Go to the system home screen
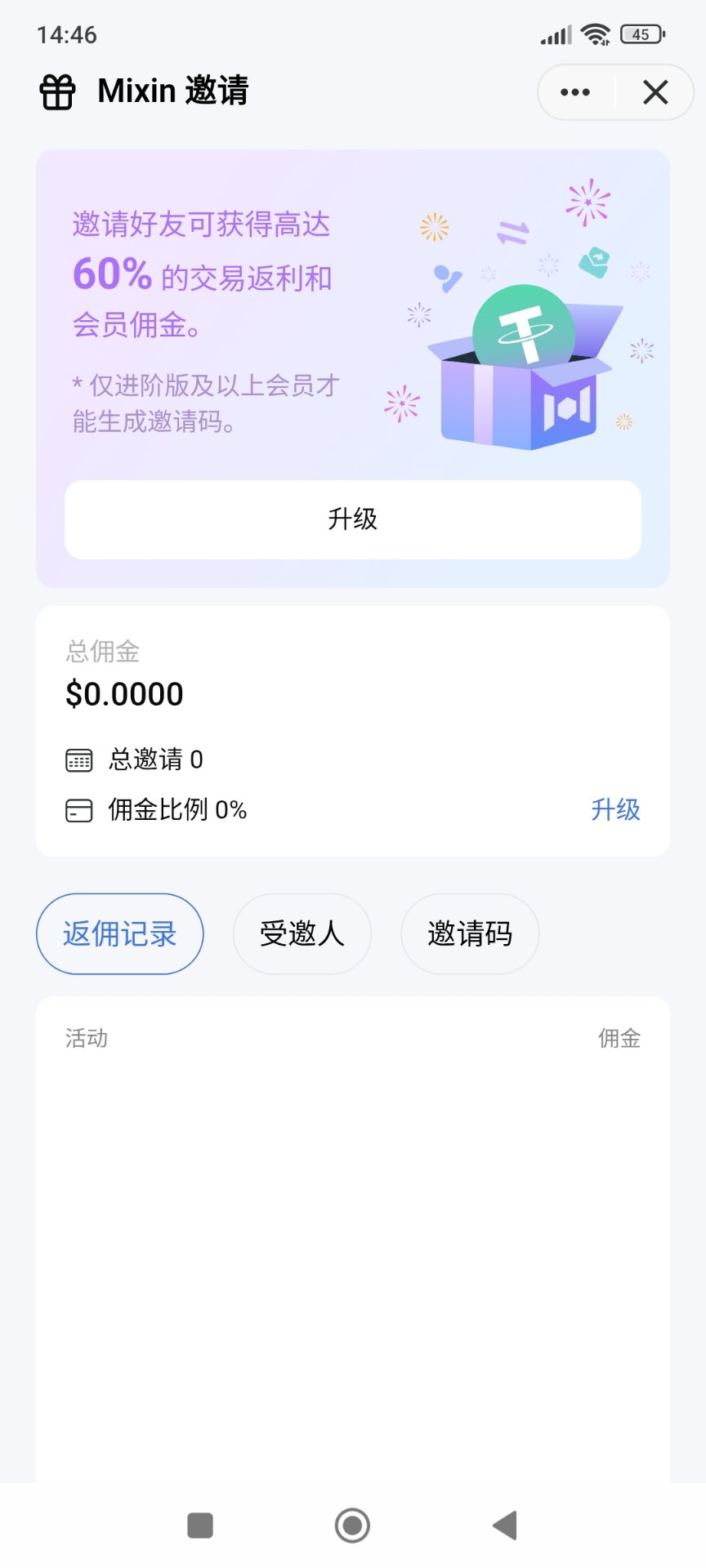This screenshot has height=1568, width=706. [x=352, y=1525]
